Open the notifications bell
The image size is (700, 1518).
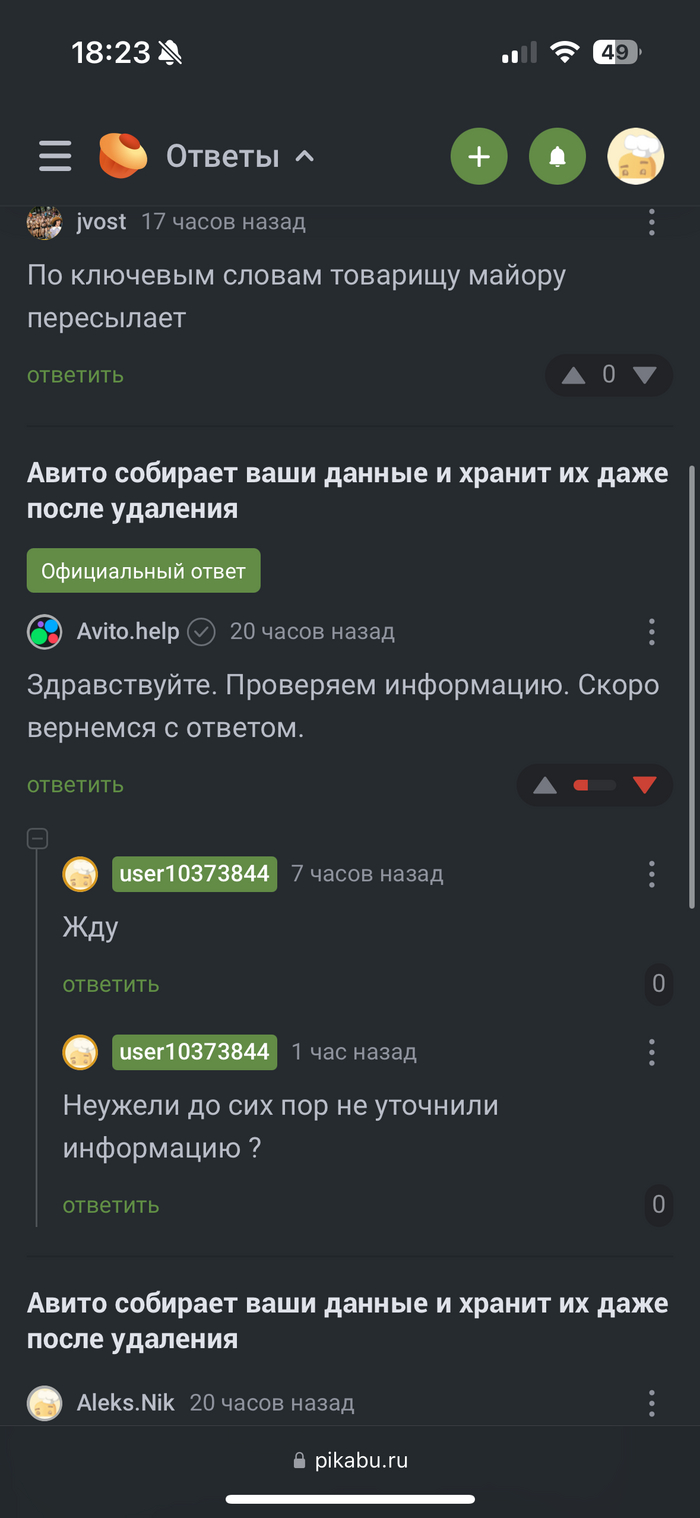[557, 156]
